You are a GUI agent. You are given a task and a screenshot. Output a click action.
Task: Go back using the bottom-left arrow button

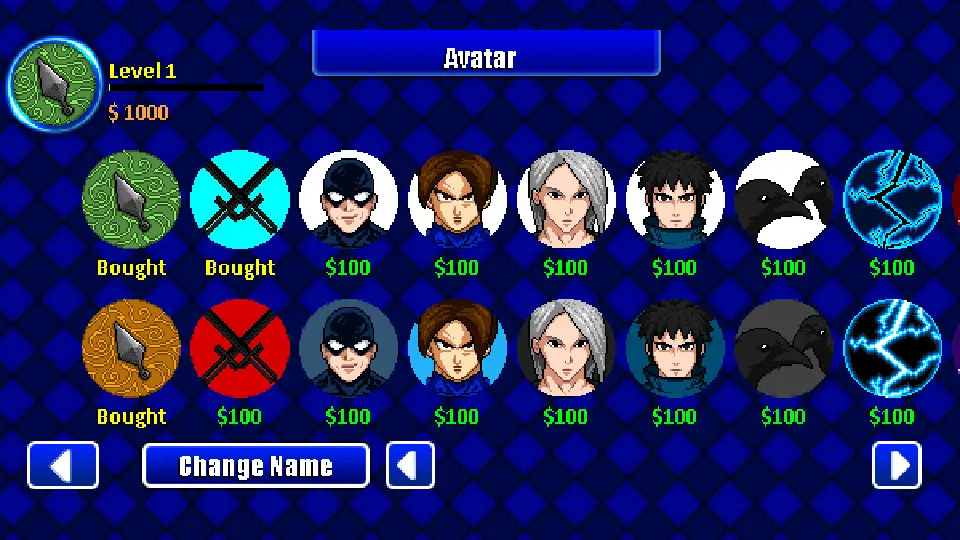(62, 466)
